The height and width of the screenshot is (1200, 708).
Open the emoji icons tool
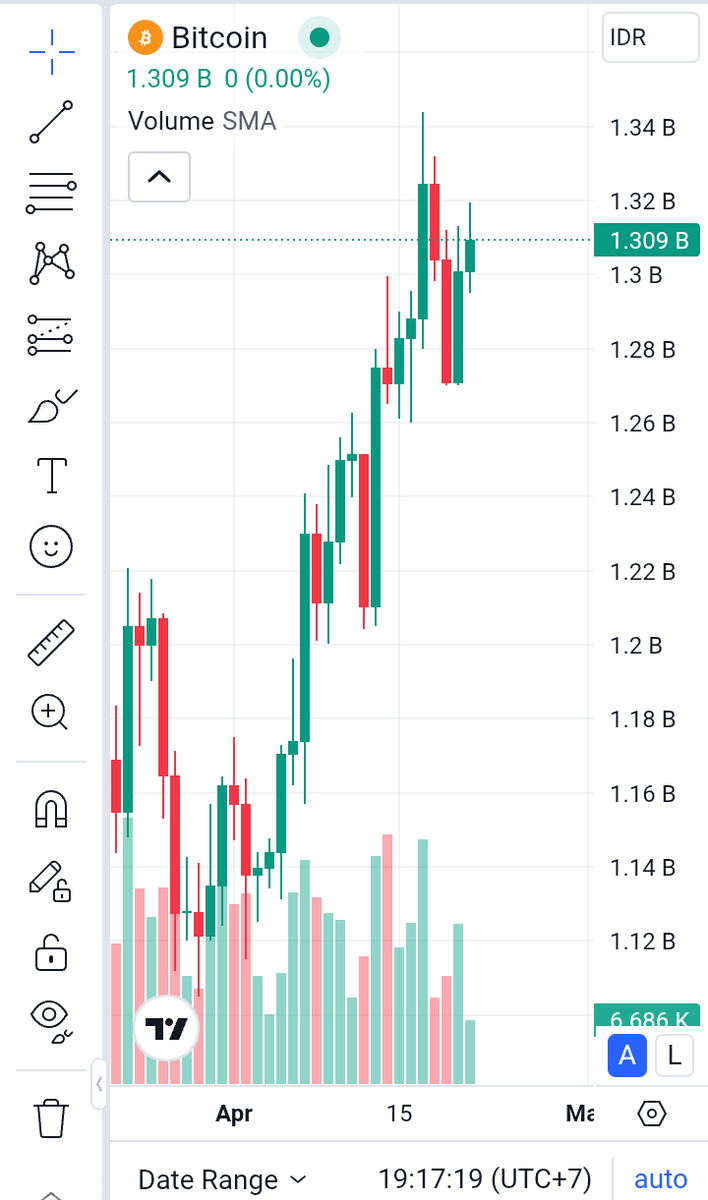51,547
